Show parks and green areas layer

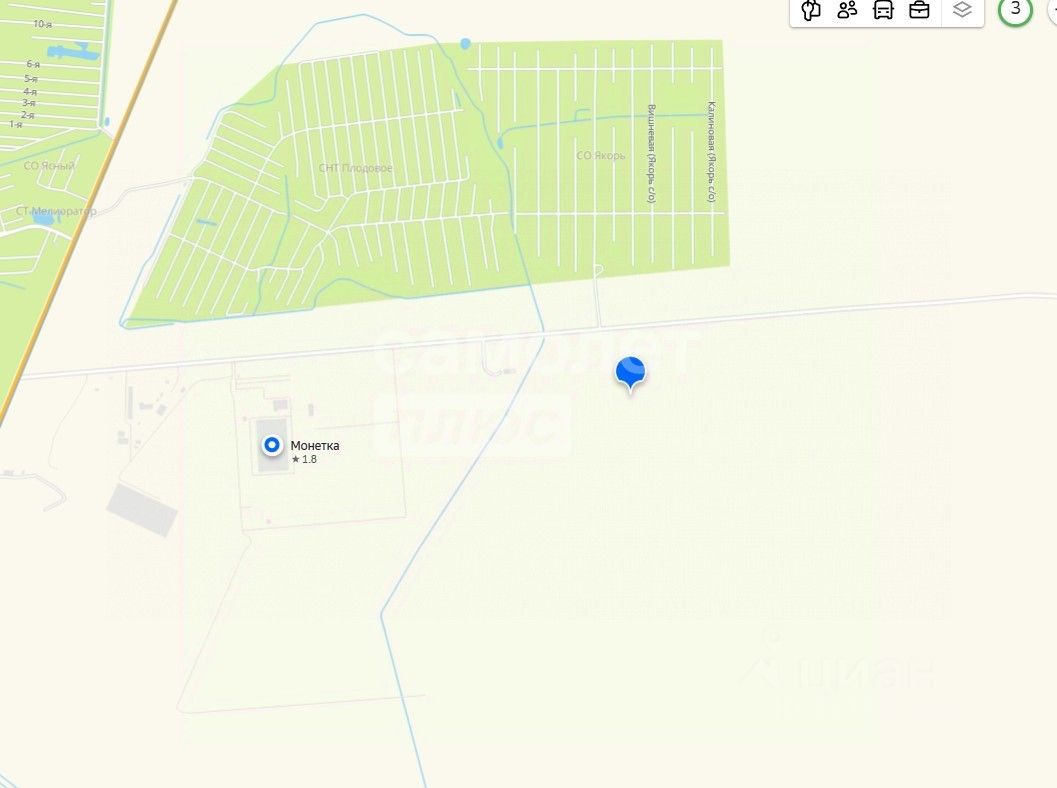point(811,10)
